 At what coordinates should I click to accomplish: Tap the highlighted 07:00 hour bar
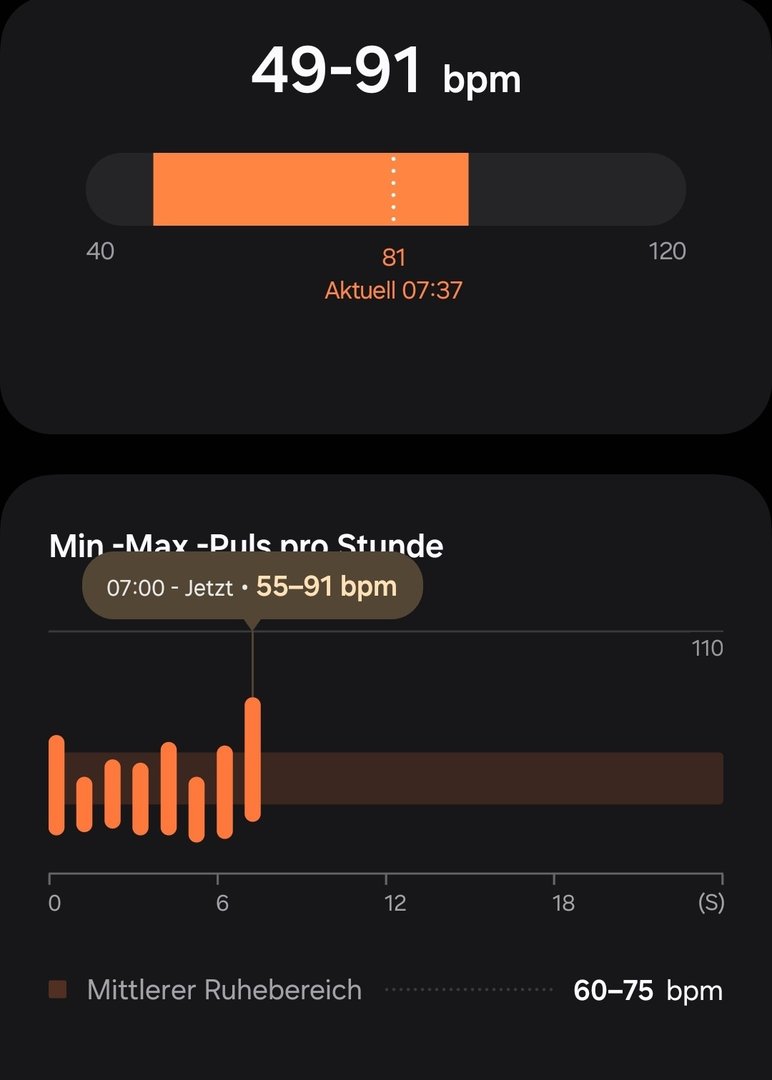tap(253, 760)
